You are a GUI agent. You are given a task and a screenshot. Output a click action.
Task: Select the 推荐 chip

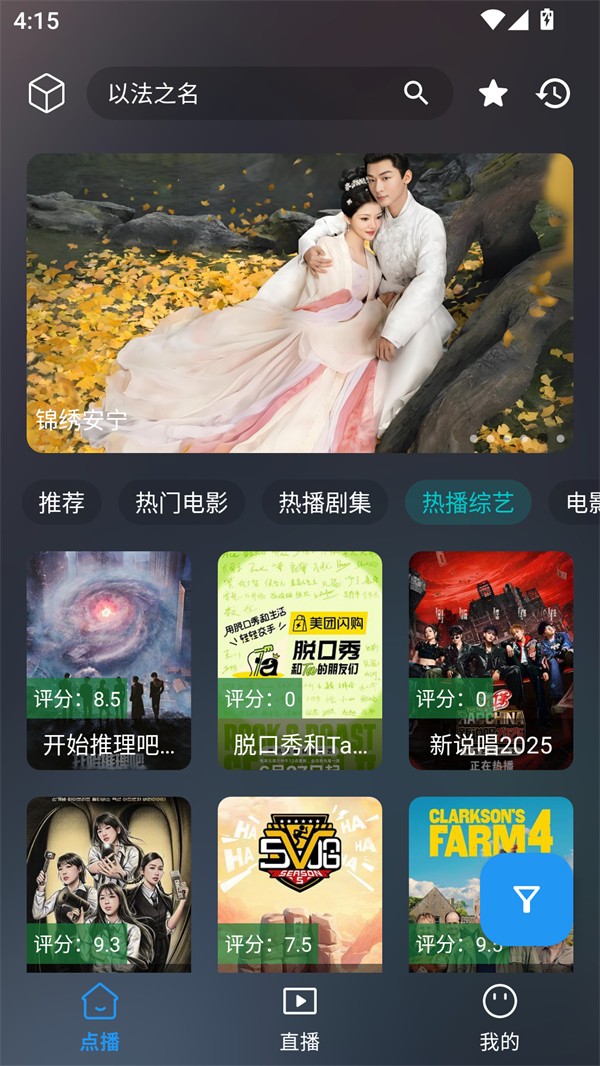61,503
